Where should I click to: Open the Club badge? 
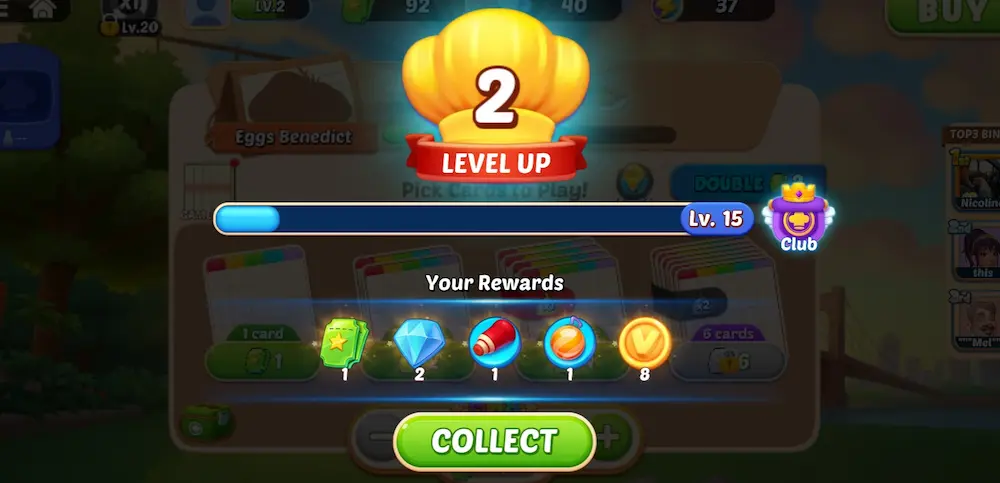[798, 217]
